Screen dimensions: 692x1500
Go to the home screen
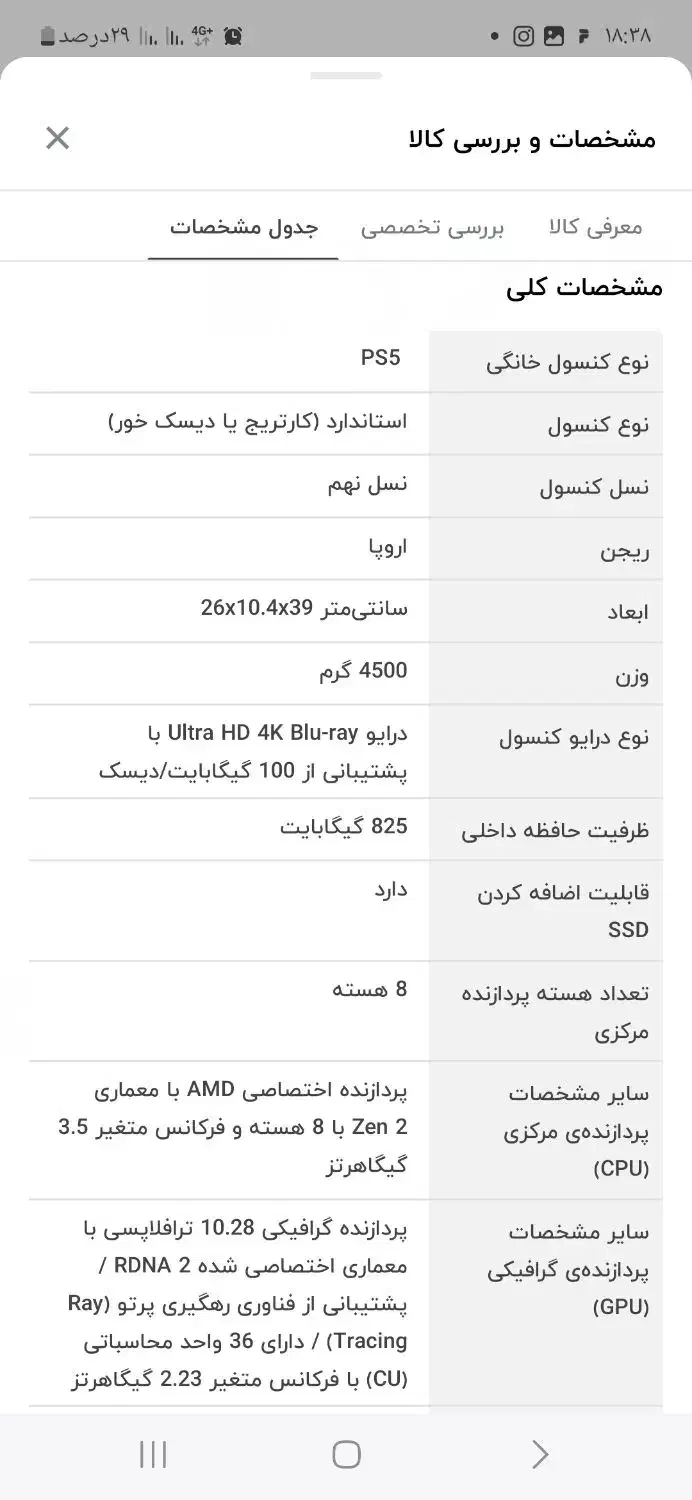(x=346, y=1454)
